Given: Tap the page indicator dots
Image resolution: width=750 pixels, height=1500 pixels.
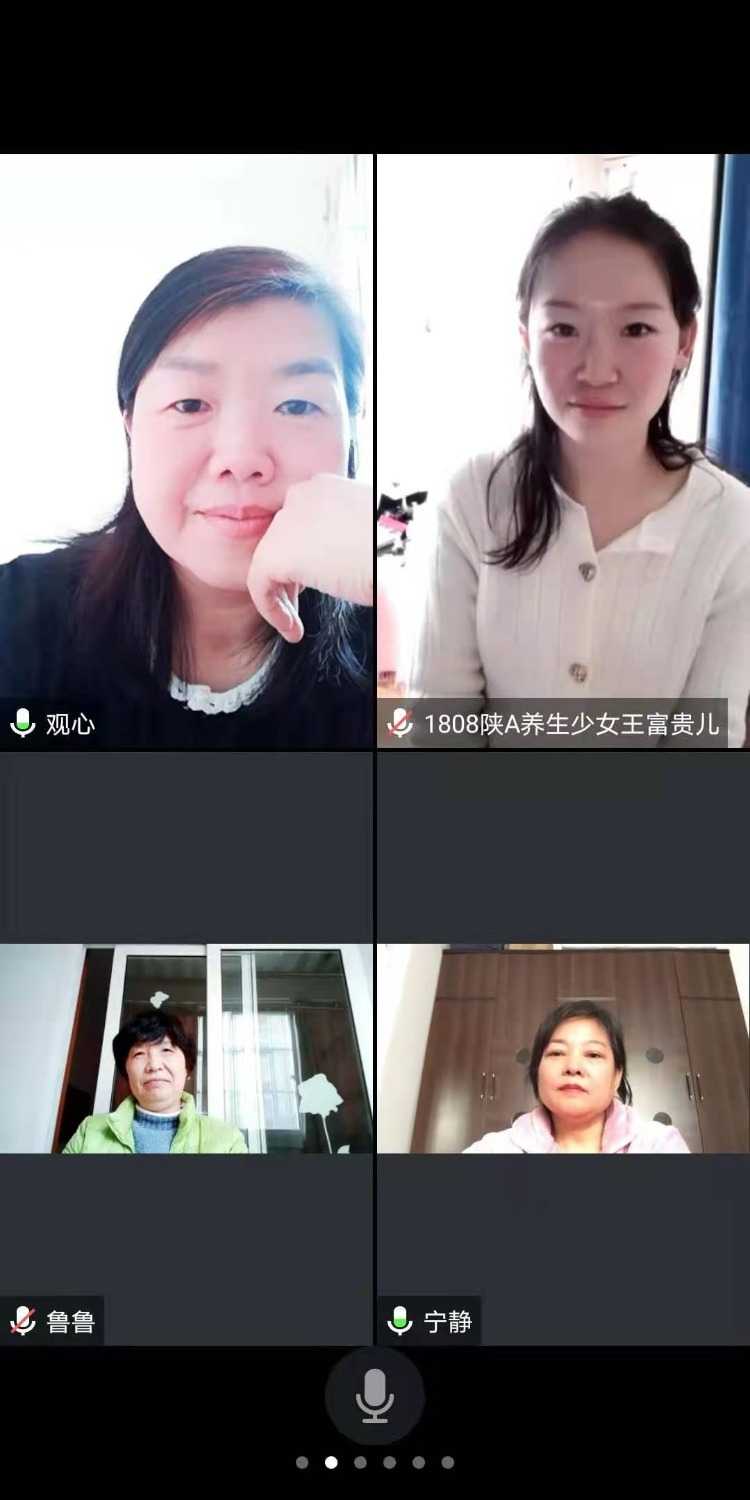Looking at the screenshot, I should point(374,1462).
